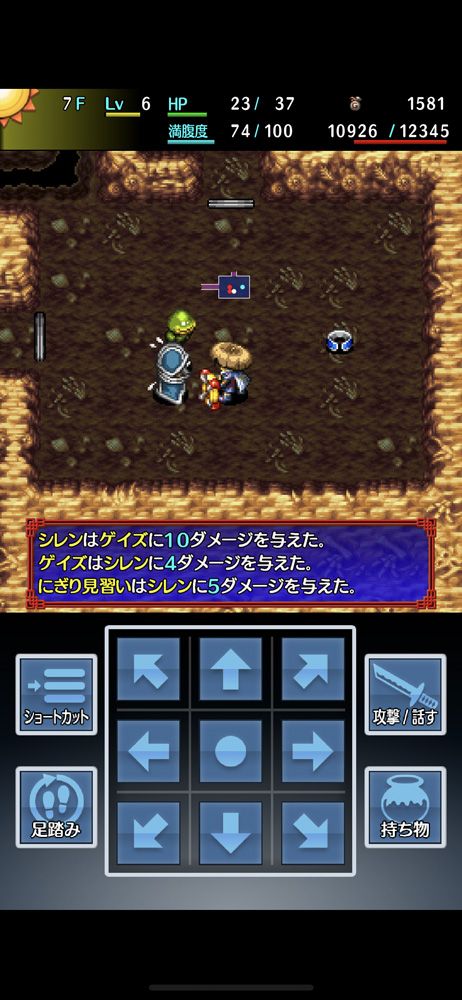Open the 持ち物 inventory pot
The height and width of the screenshot is (1000, 462).
405,807
